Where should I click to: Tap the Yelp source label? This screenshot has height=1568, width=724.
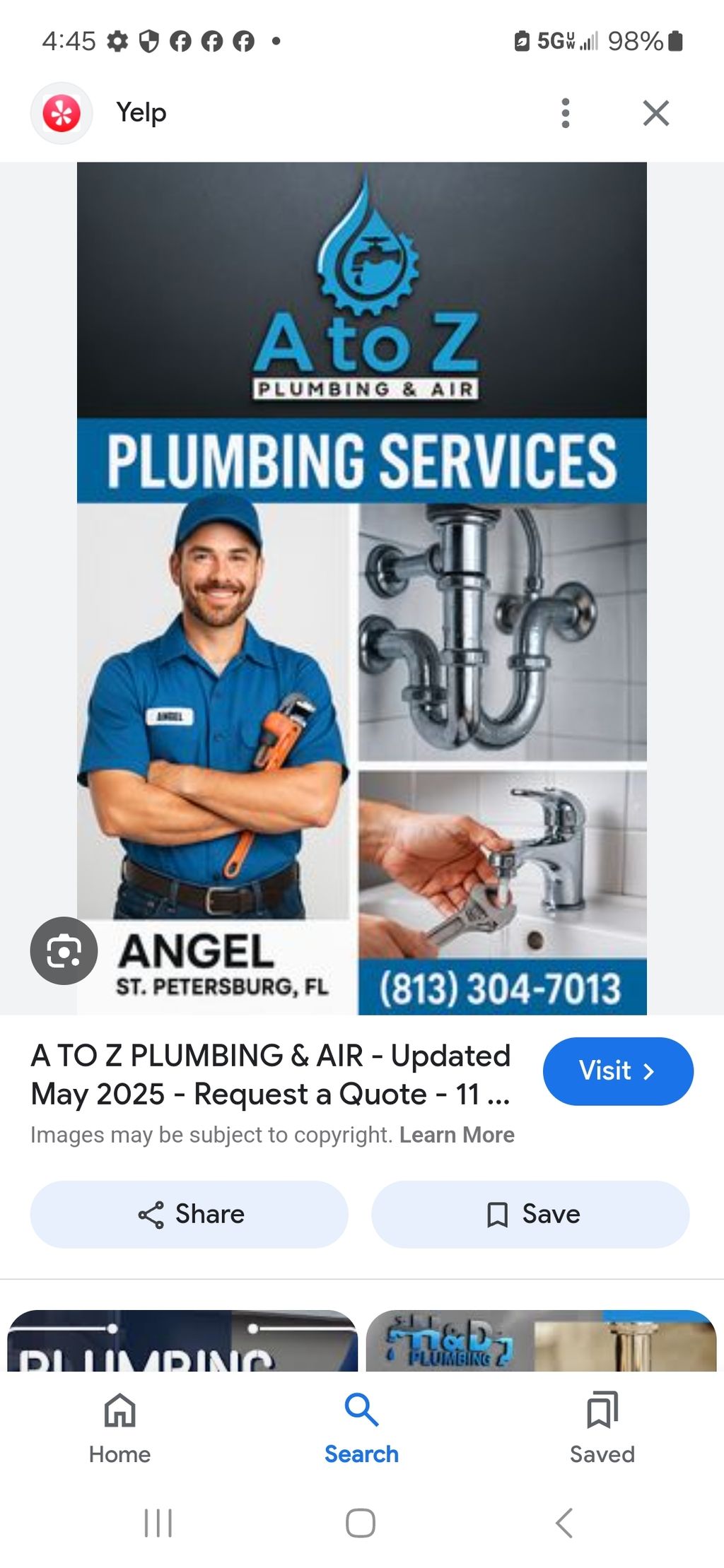pos(141,113)
